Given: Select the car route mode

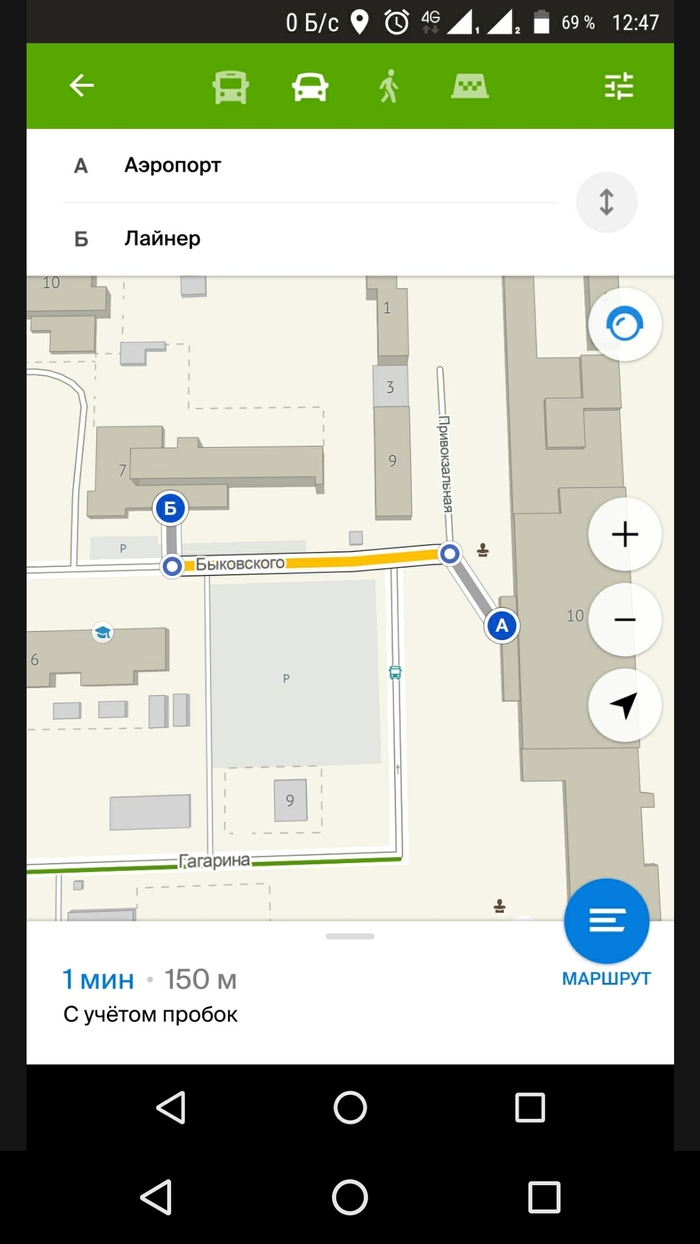Looking at the screenshot, I should tap(310, 87).
